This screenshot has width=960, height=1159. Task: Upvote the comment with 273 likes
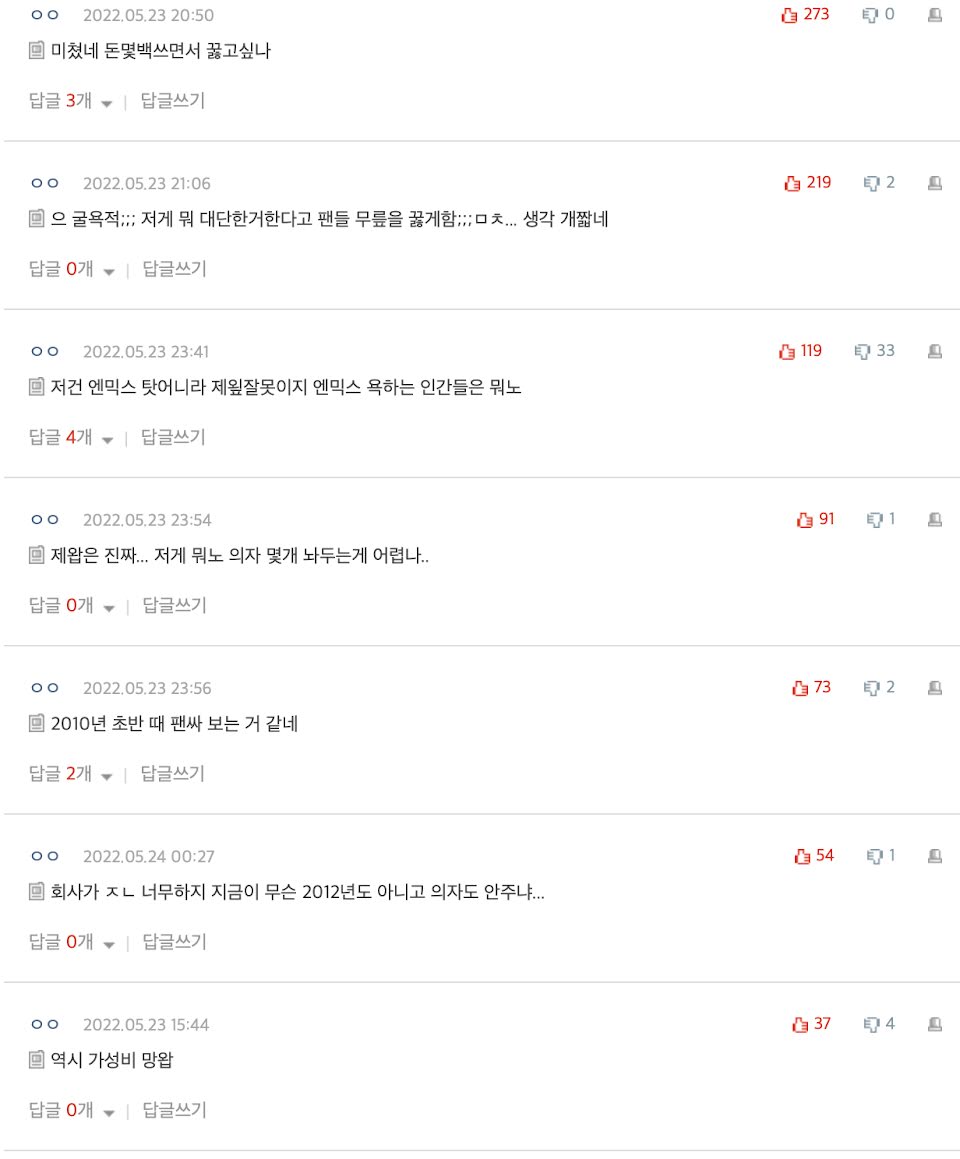pyautogui.click(x=790, y=15)
